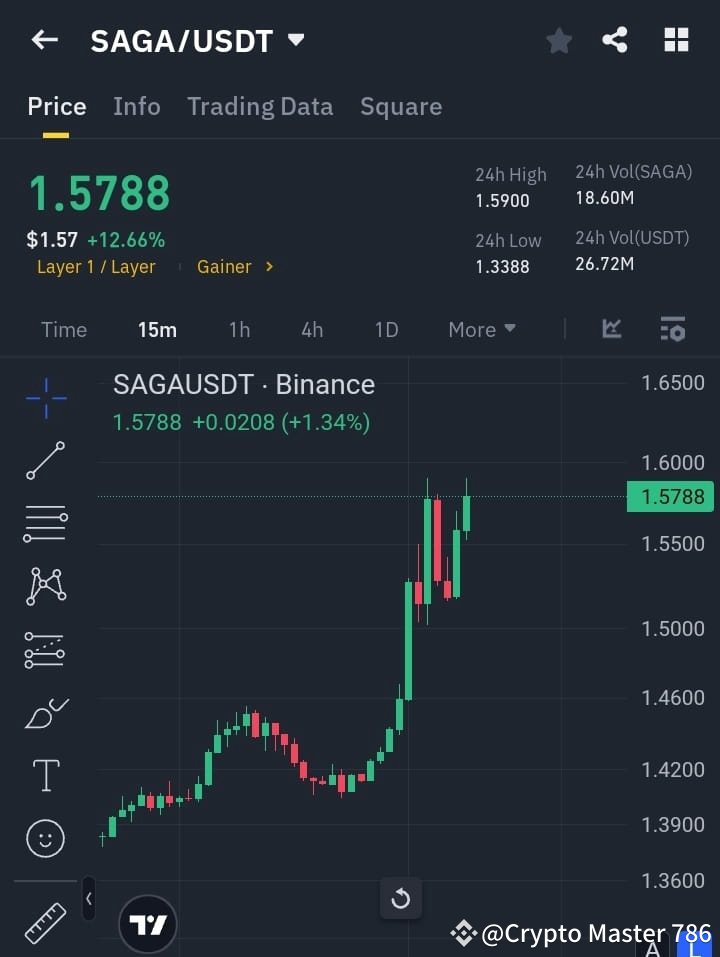This screenshot has height=957, width=720.
Task: Select the text annotation tool
Action: pos(45,775)
